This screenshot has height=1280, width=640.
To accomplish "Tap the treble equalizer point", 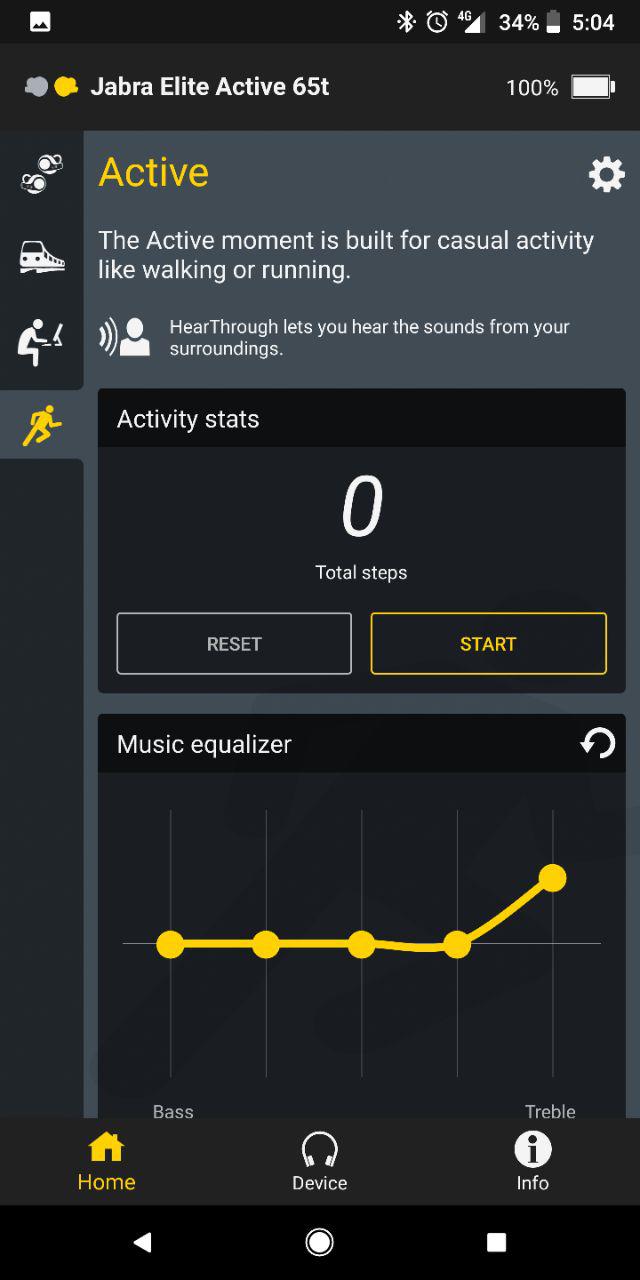I will coord(552,878).
